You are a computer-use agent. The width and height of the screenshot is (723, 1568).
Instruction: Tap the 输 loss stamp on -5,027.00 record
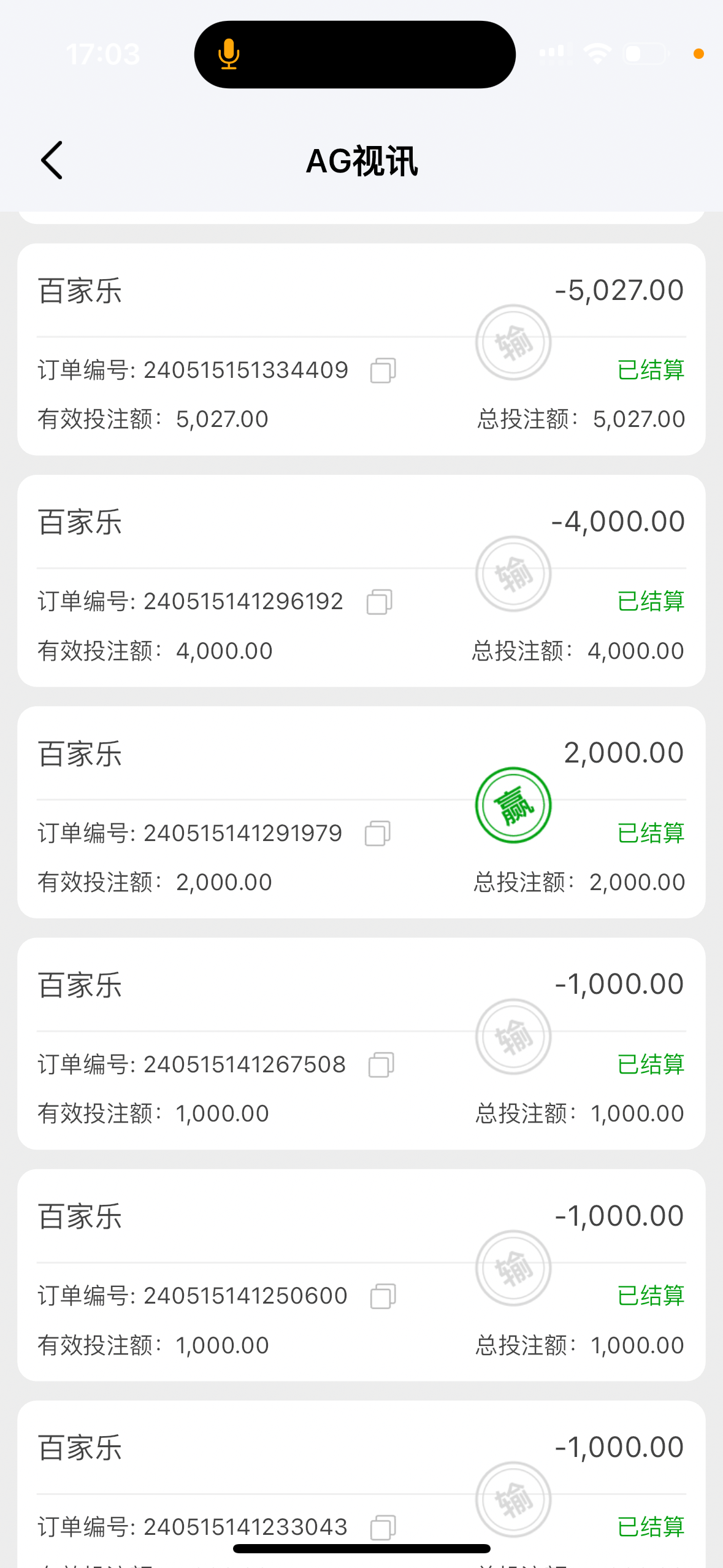click(x=513, y=342)
